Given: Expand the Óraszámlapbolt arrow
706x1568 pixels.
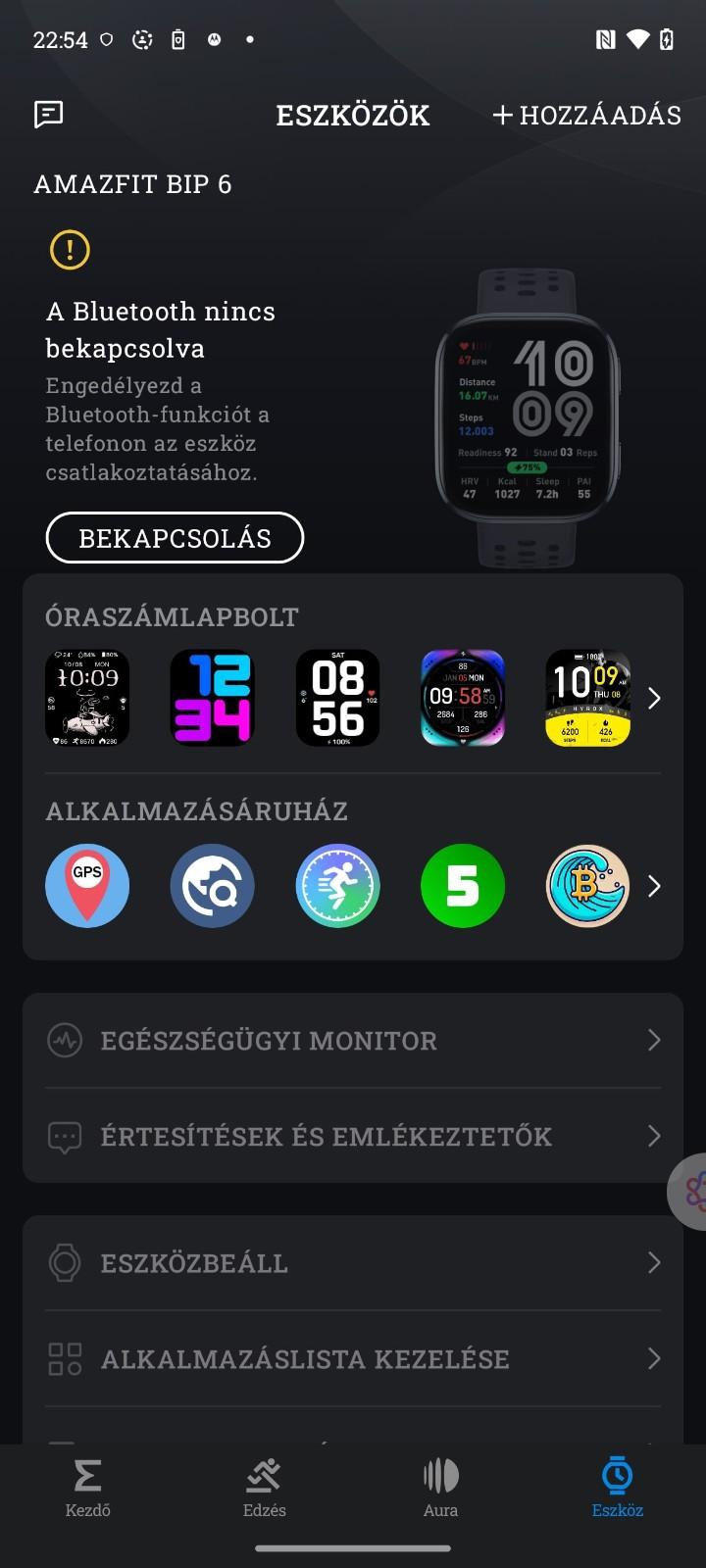Looking at the screenshot, I should [x=654, y=698].
